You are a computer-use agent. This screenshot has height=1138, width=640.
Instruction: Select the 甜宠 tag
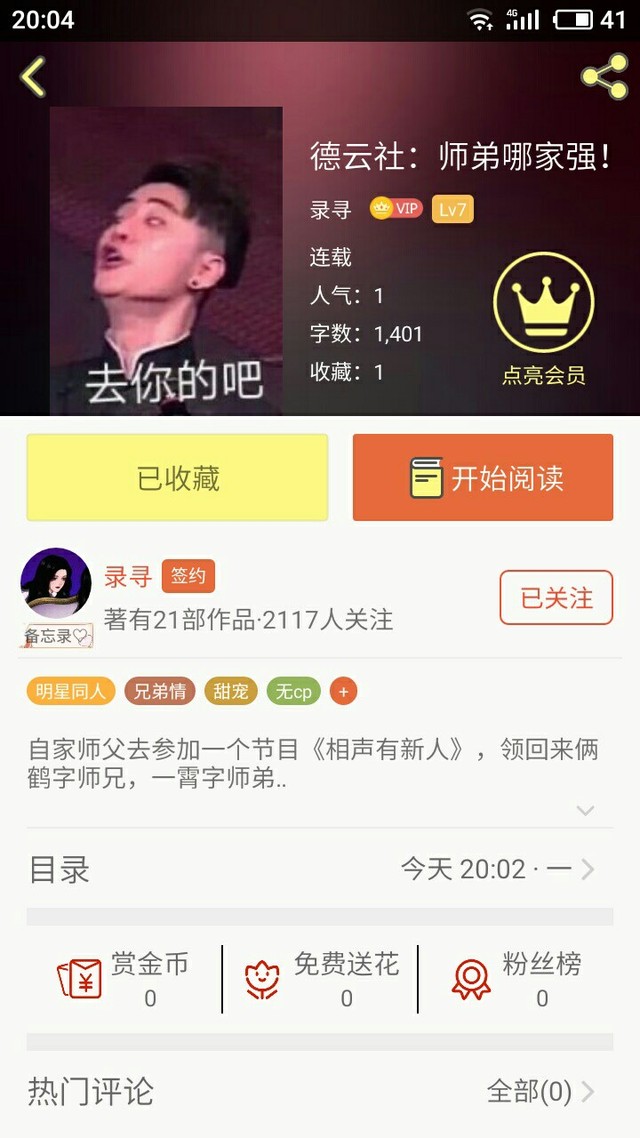tap(231, 691)
